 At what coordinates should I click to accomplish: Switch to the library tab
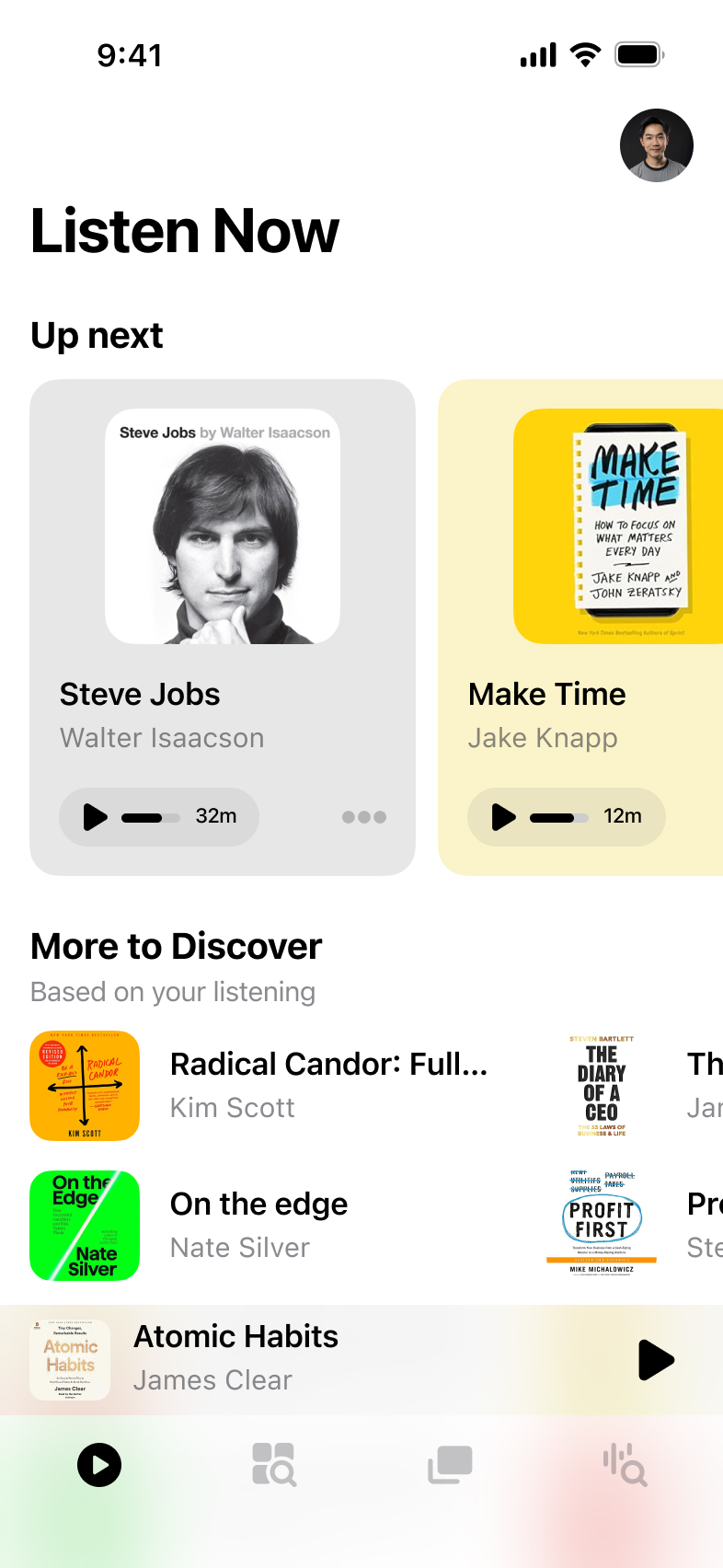pyautogui.click(x=450, y=1465)
